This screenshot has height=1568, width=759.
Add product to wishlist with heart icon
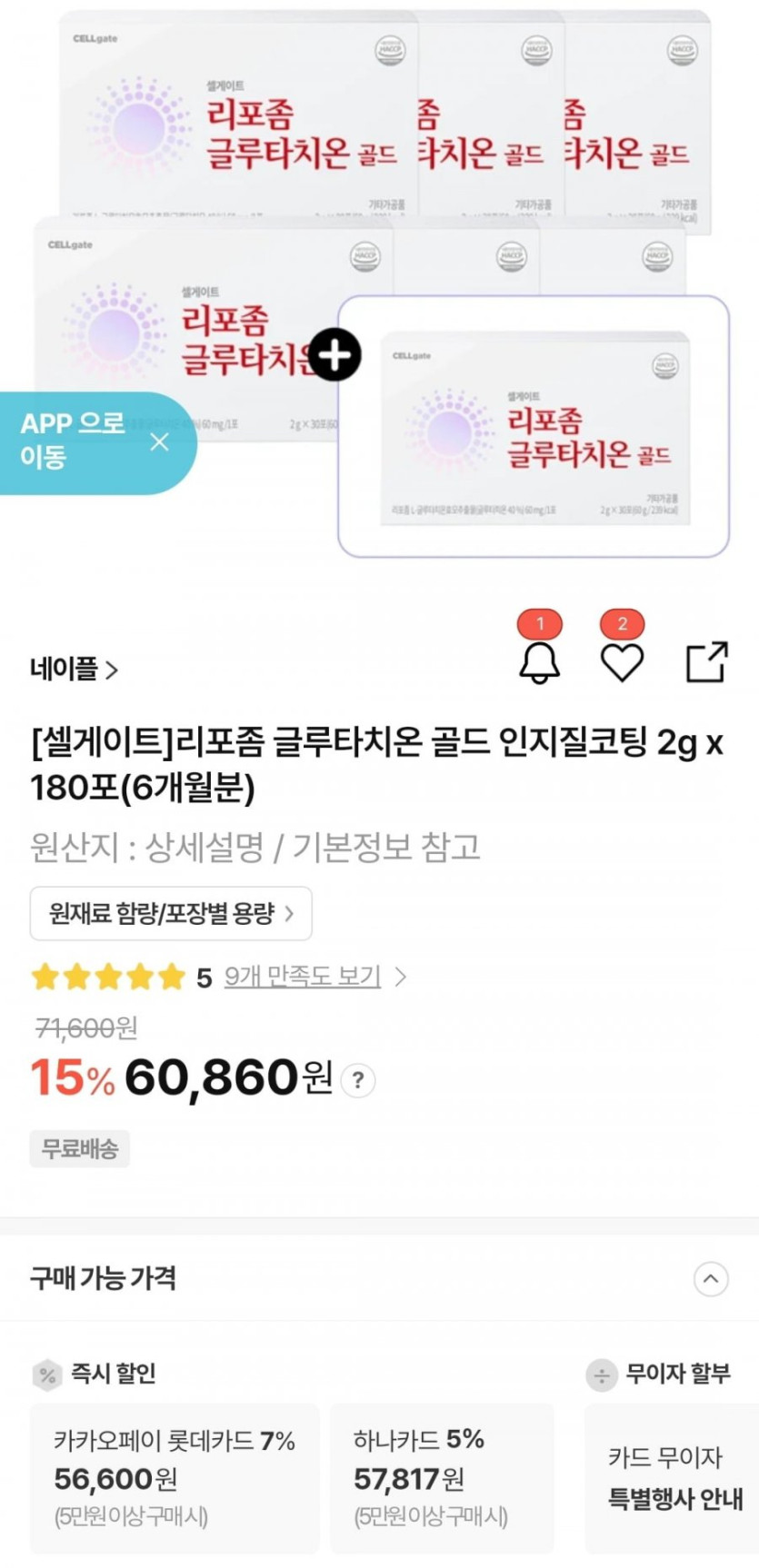[x=623, y=662]
